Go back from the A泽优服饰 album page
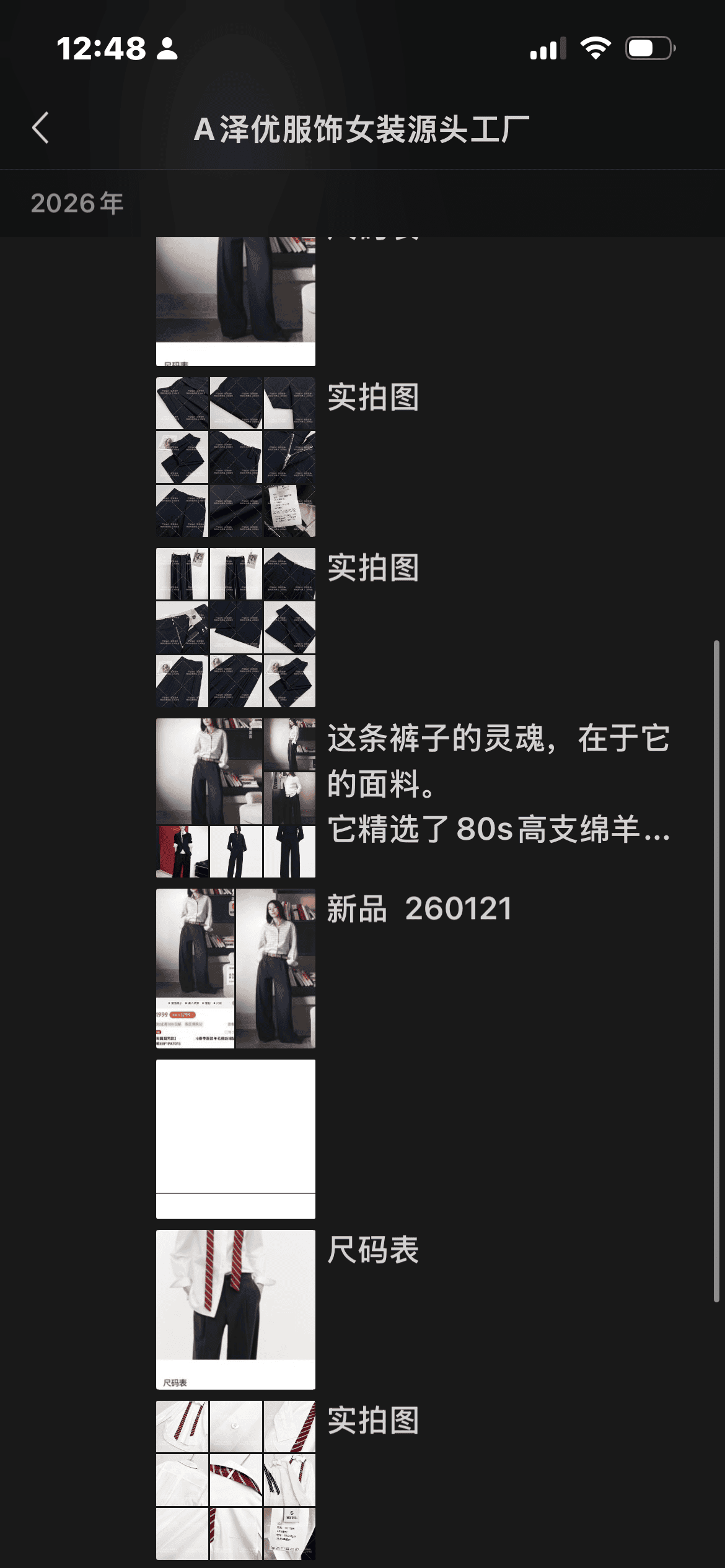This screenshot has width=725, height=1568. pos(41,128)
